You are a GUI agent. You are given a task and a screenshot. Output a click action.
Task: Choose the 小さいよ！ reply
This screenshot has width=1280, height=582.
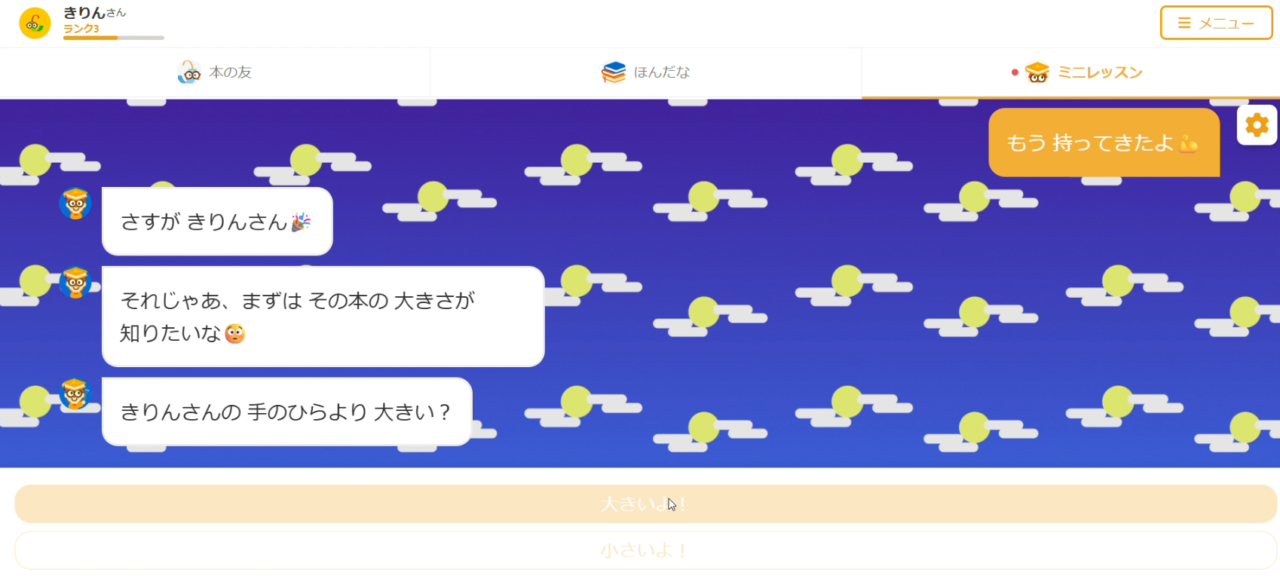pyautogui.click(x=644, y=550)
